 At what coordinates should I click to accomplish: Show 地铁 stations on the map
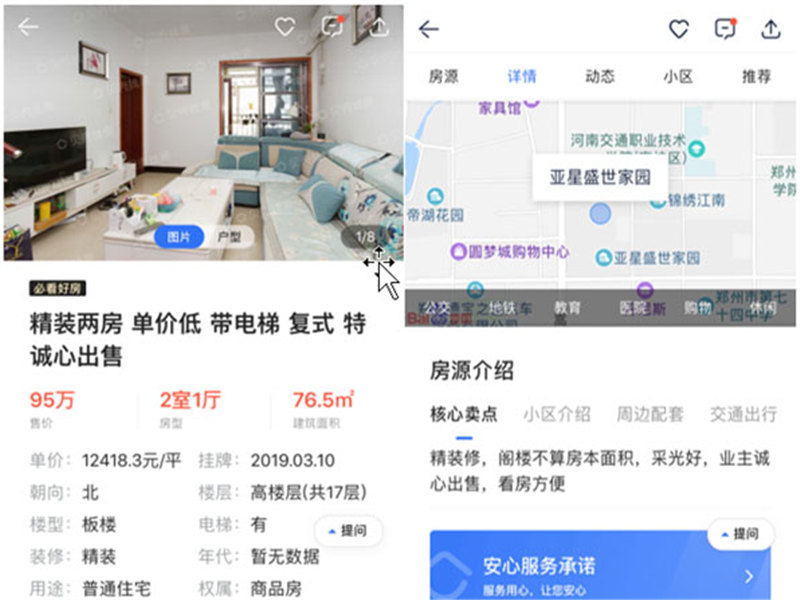click(504, 308)
